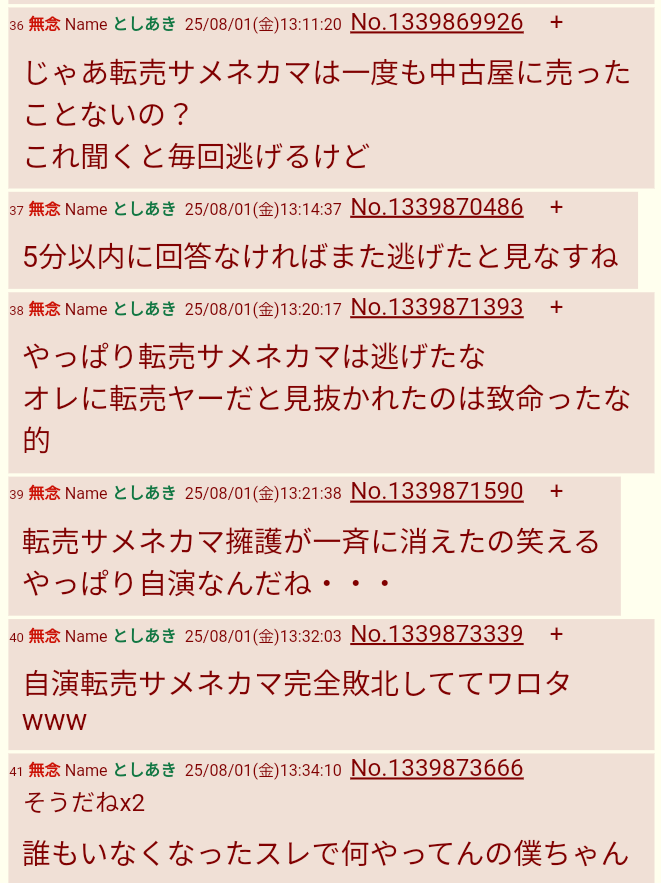The image size is (661, 883).
Task: Open post number No.1339871590
Action: (x=436, y=492)
